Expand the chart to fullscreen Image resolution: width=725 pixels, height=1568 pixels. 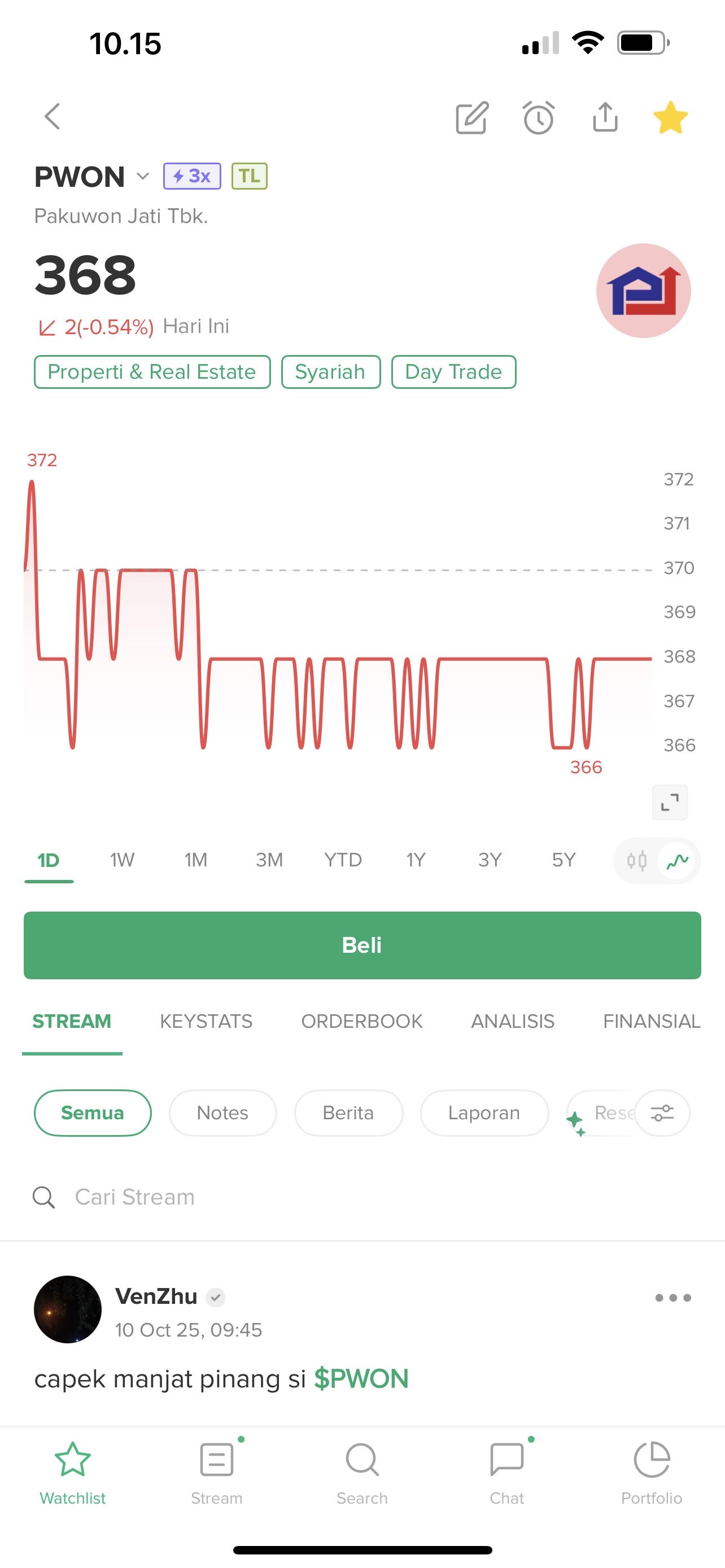(670, 802)
